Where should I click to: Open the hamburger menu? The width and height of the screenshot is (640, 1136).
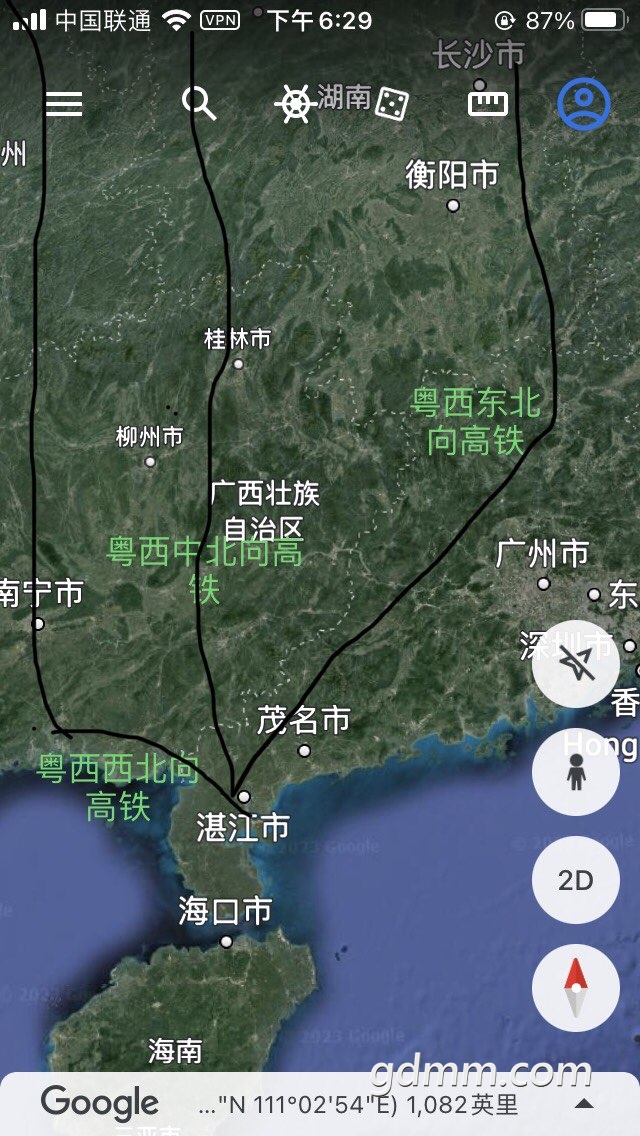[x=64, y=104]
